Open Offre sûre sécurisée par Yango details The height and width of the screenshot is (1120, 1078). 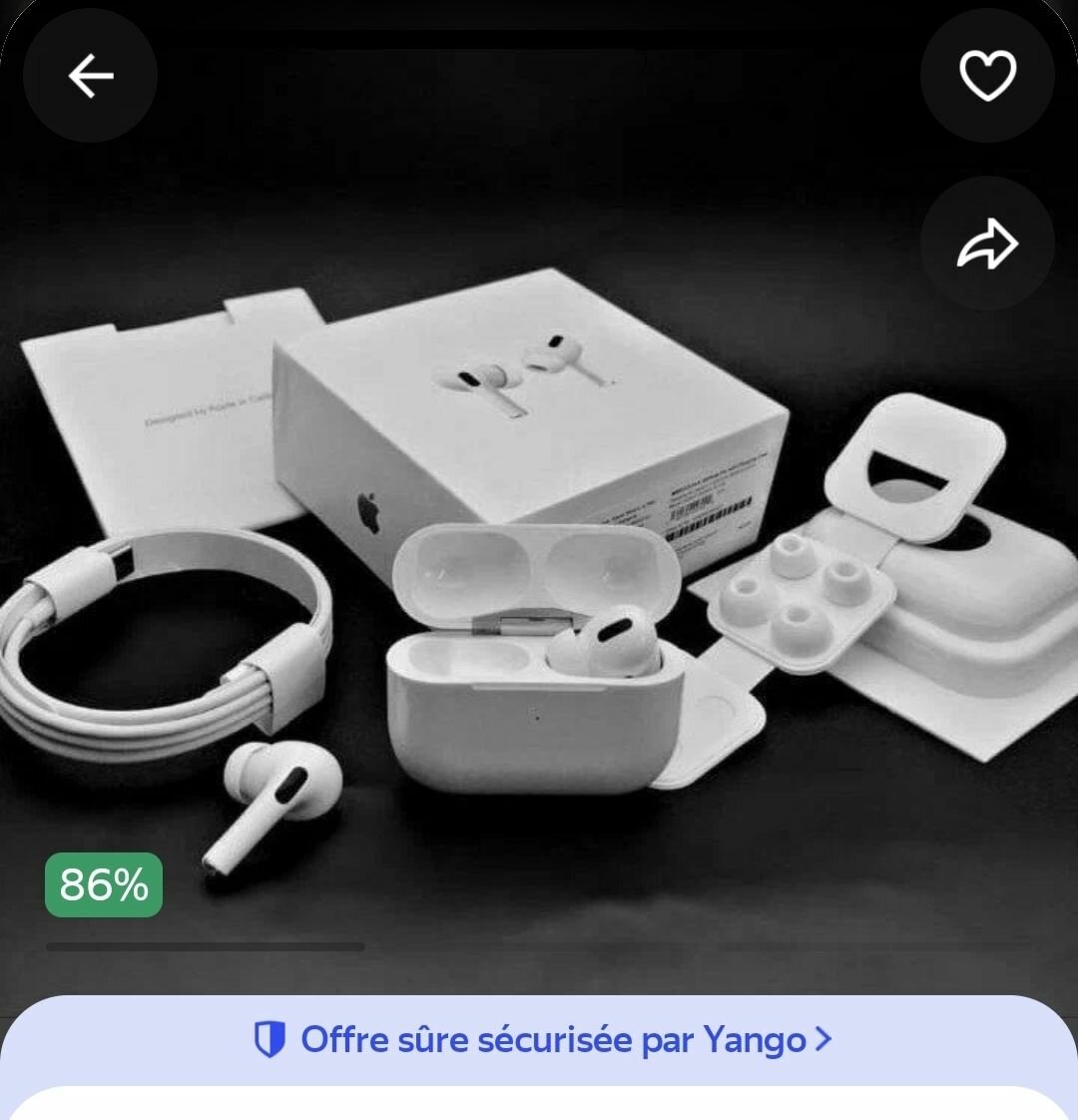coord(542,1040)
